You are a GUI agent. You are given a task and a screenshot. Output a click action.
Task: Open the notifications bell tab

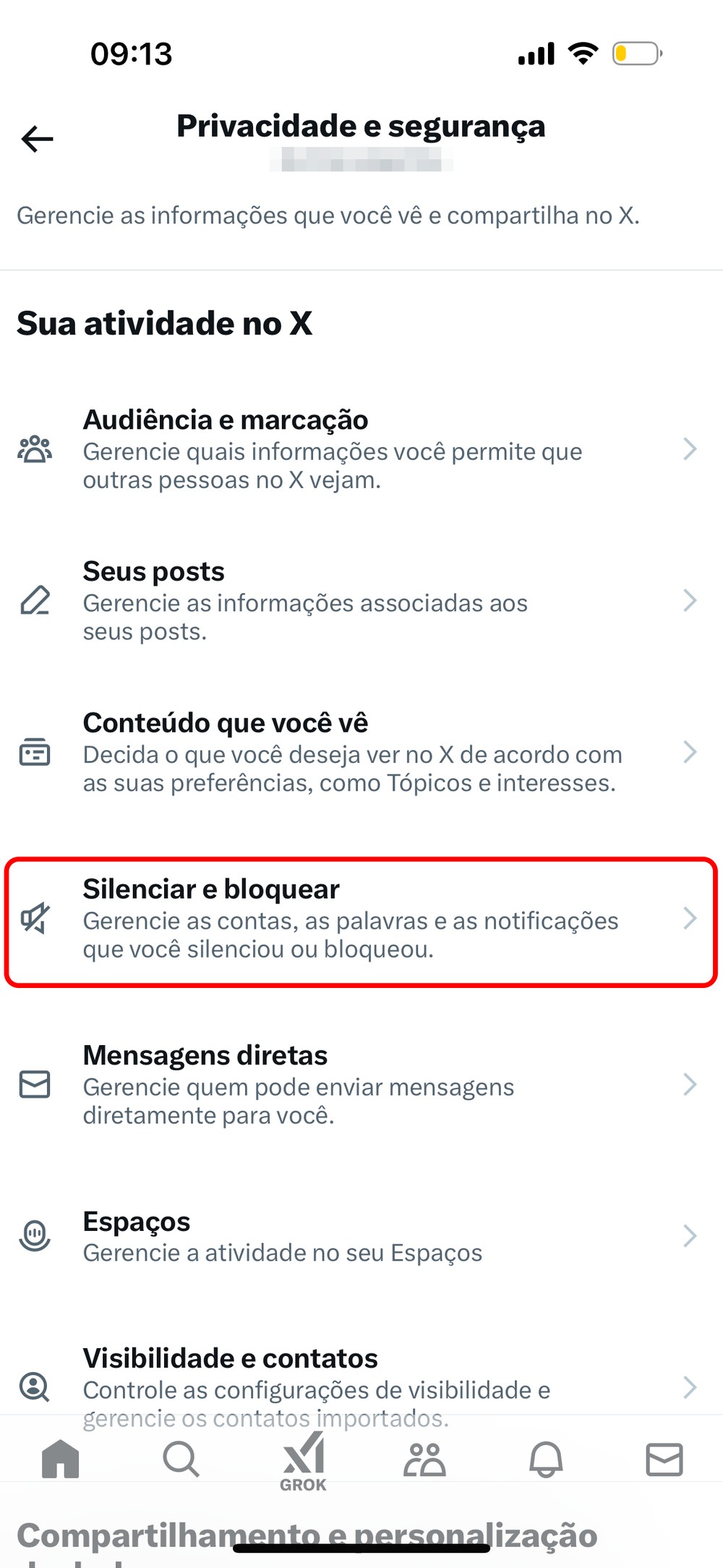pyautogui.click(x=546, y=1458)
